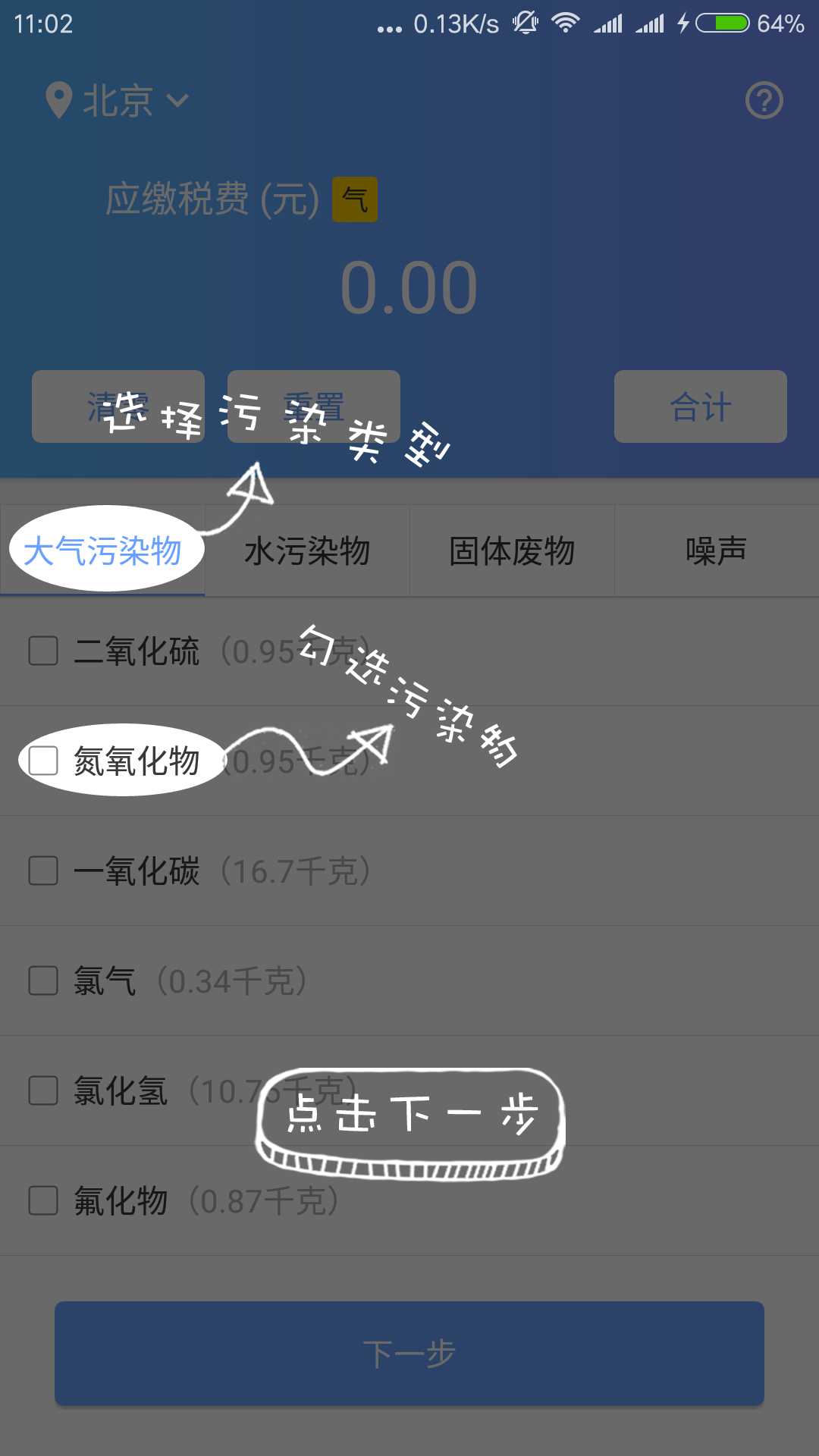Switch to the 水污染物 tab

pos(307,551)
